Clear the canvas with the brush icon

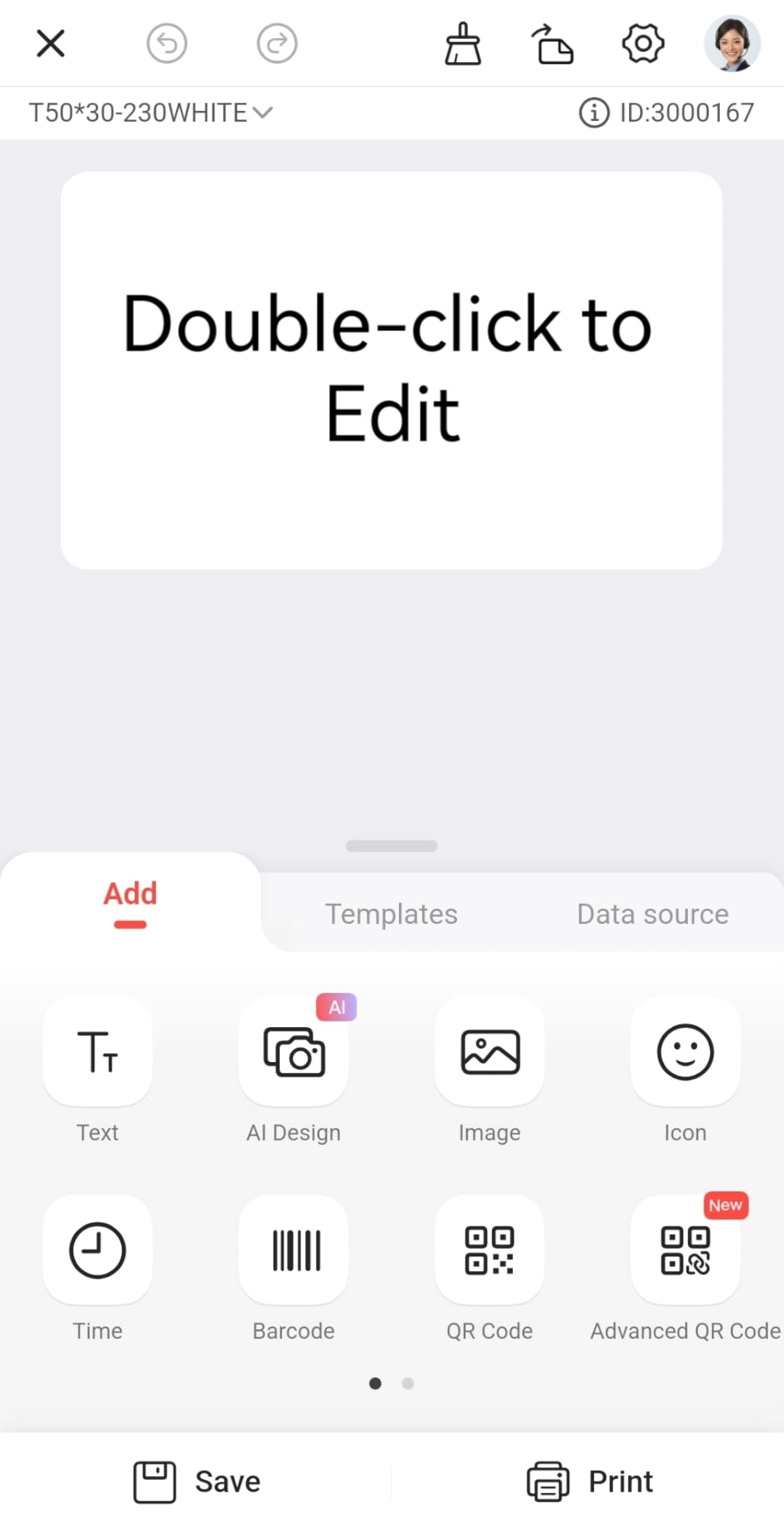[462, 43]
